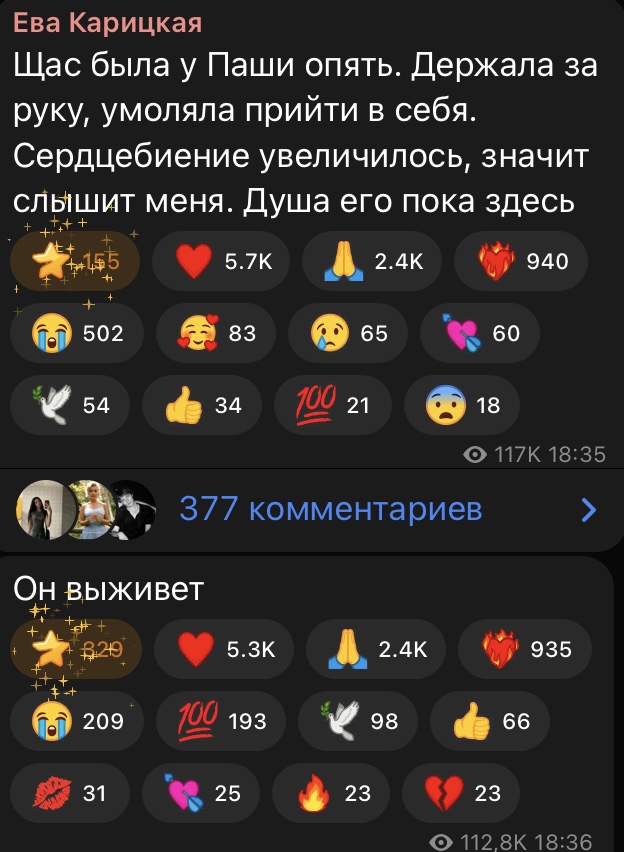Open Ева Карицкая's profile from the sender name
Viewport: 624px width, 852px height.
108,22
